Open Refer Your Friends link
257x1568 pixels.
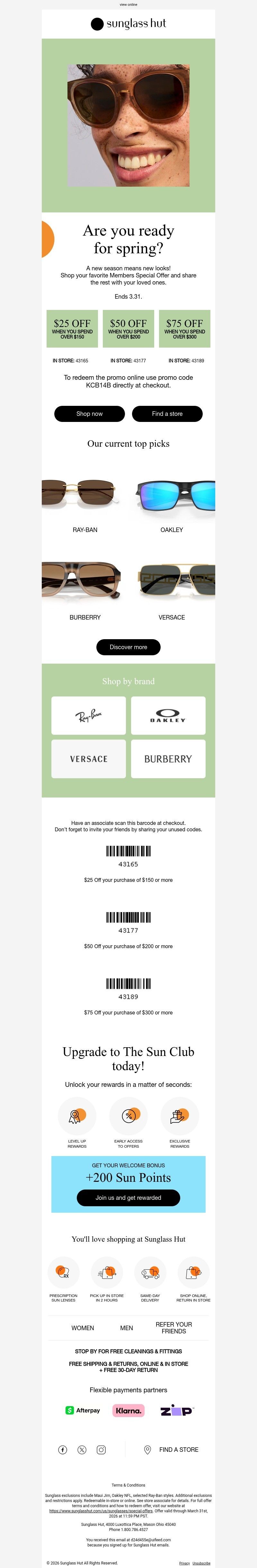click(174, 1328)
